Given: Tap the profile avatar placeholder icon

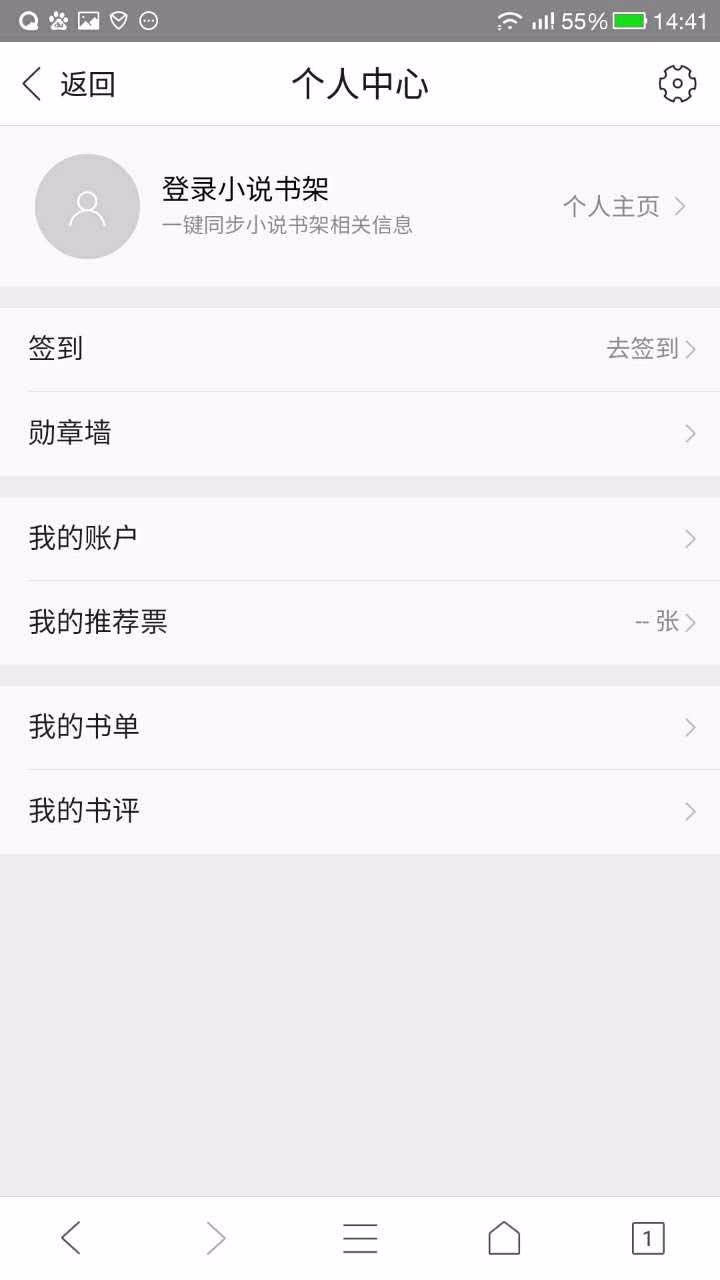Looking at the screenshot, I should point(88,206).
